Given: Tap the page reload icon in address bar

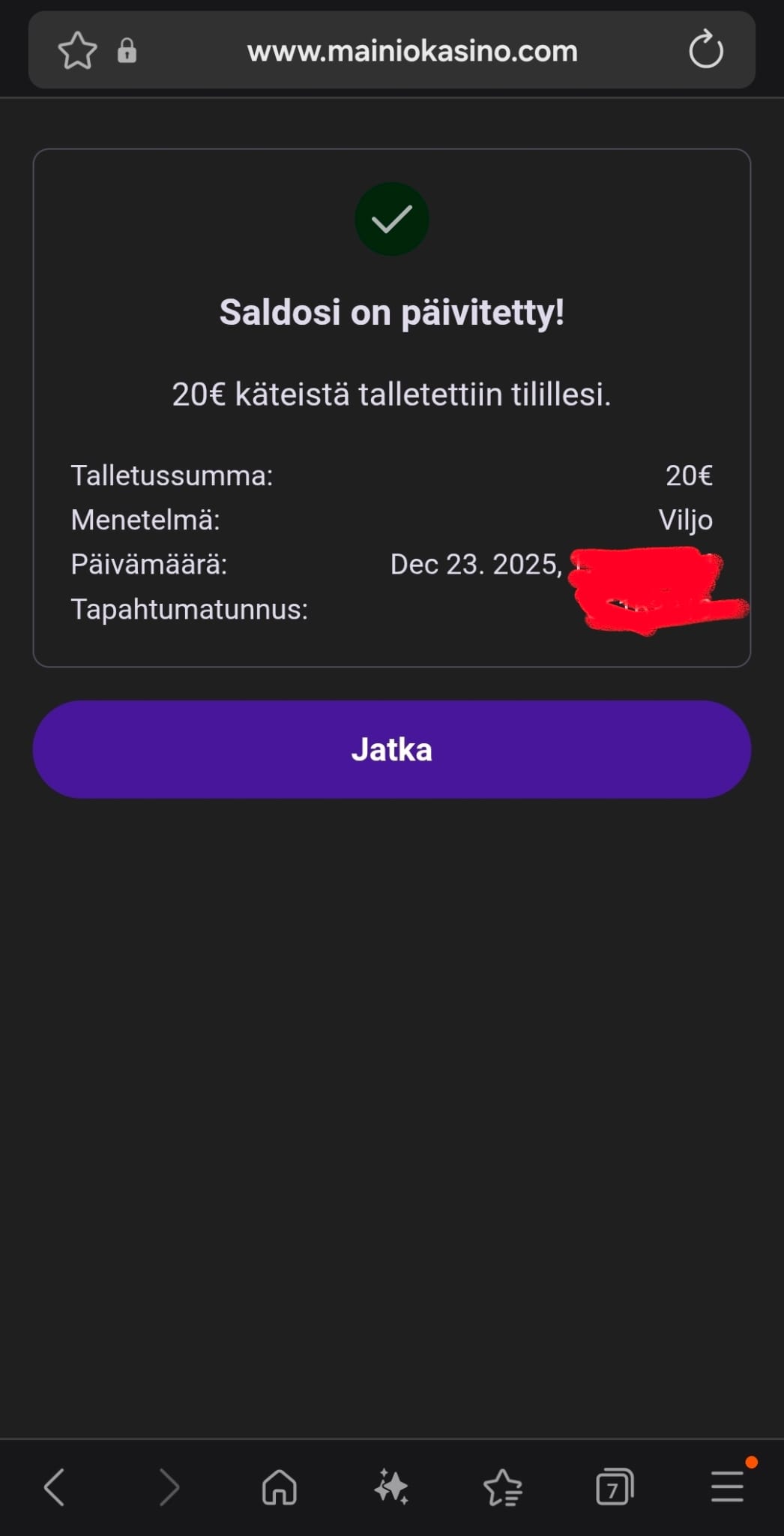Looking at the screenshot, I should pyautogui.click(x=705, y=50).
